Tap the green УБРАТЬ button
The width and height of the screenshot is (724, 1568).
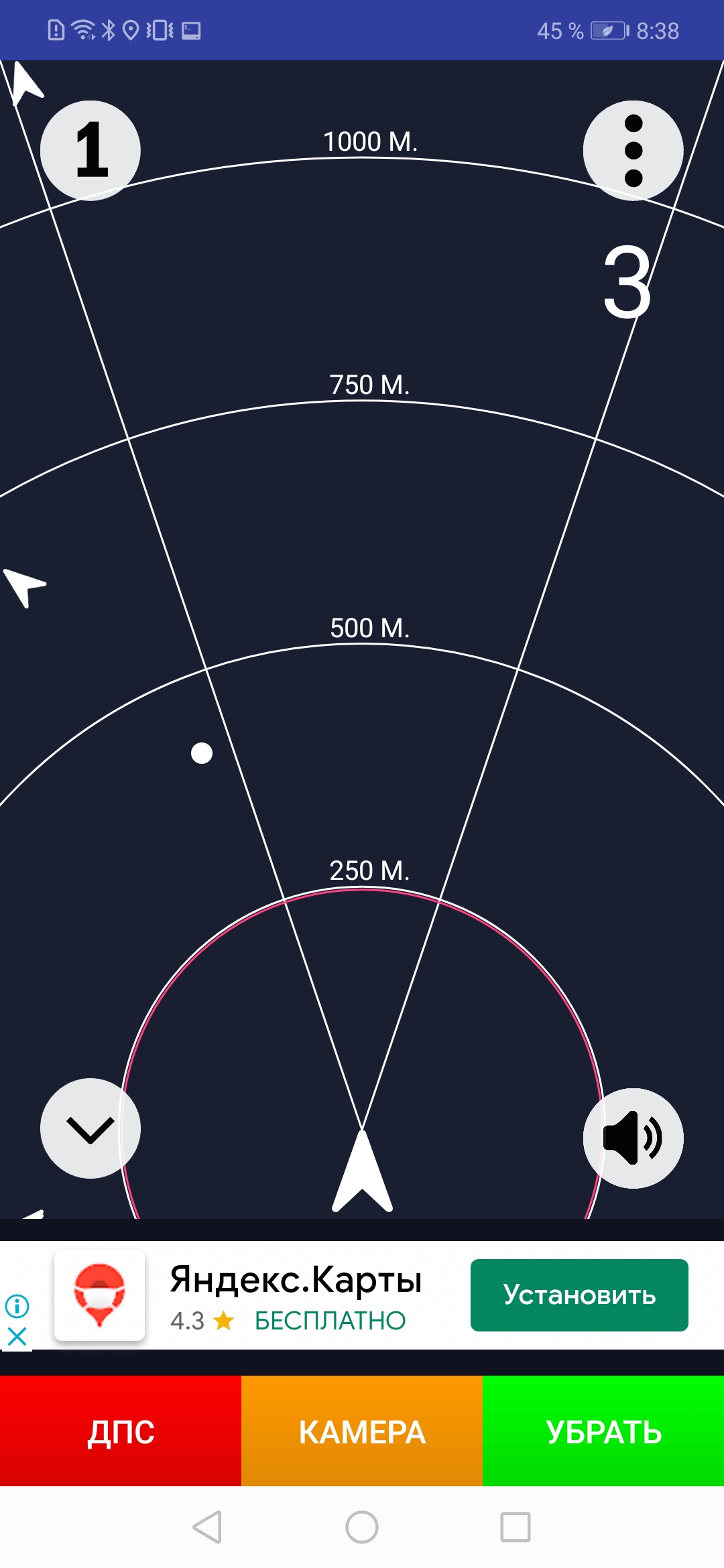(603, 1431)
